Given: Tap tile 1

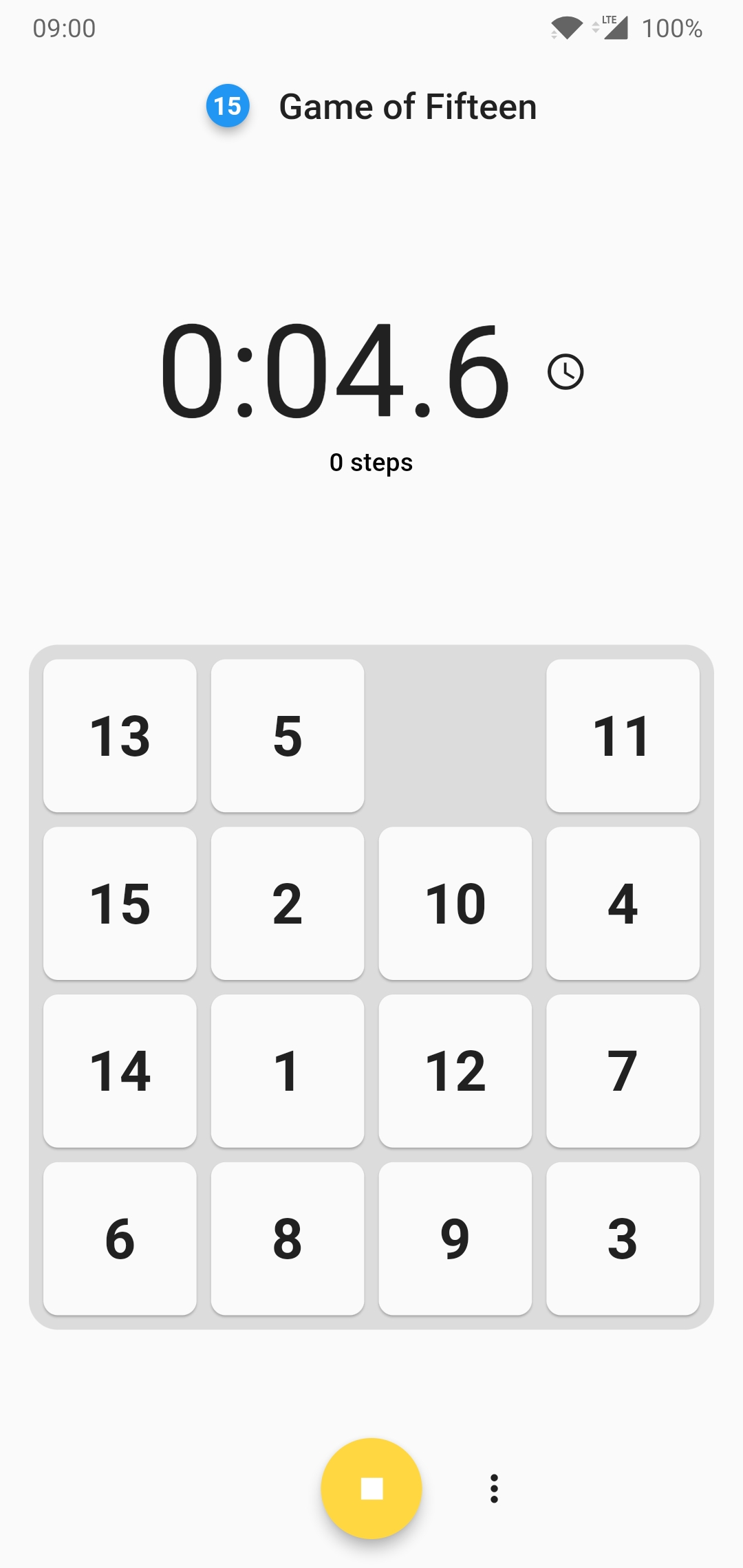Looking at the screenshot, I should click(x=288, y=1071).
